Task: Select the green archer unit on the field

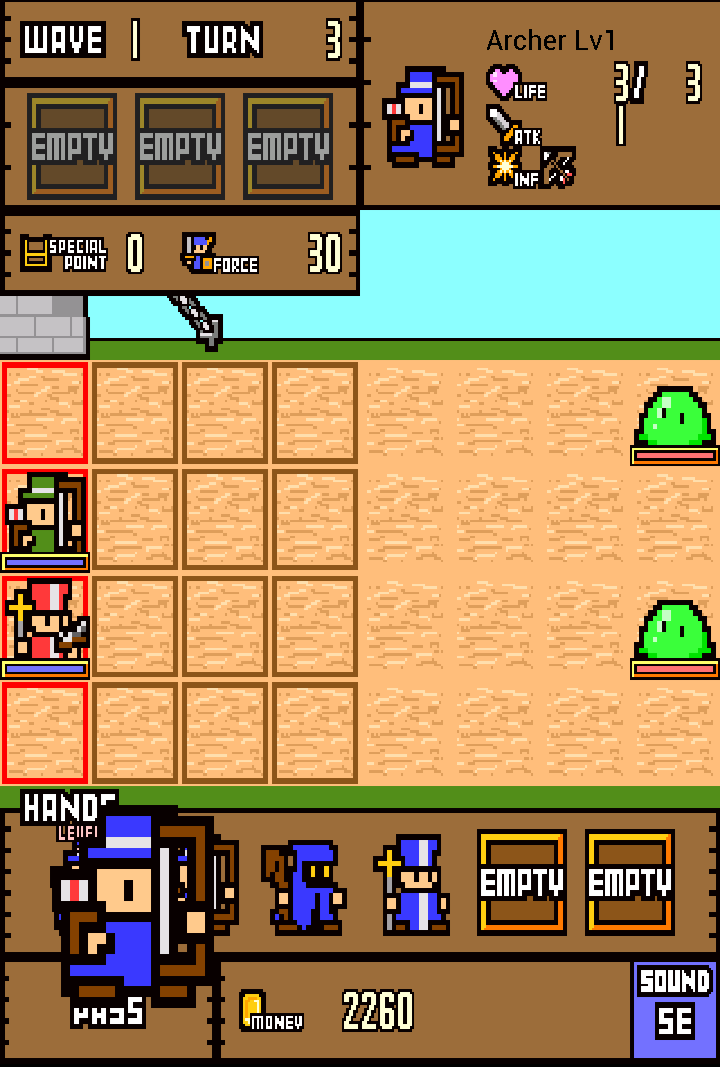Action: [45, 518]
